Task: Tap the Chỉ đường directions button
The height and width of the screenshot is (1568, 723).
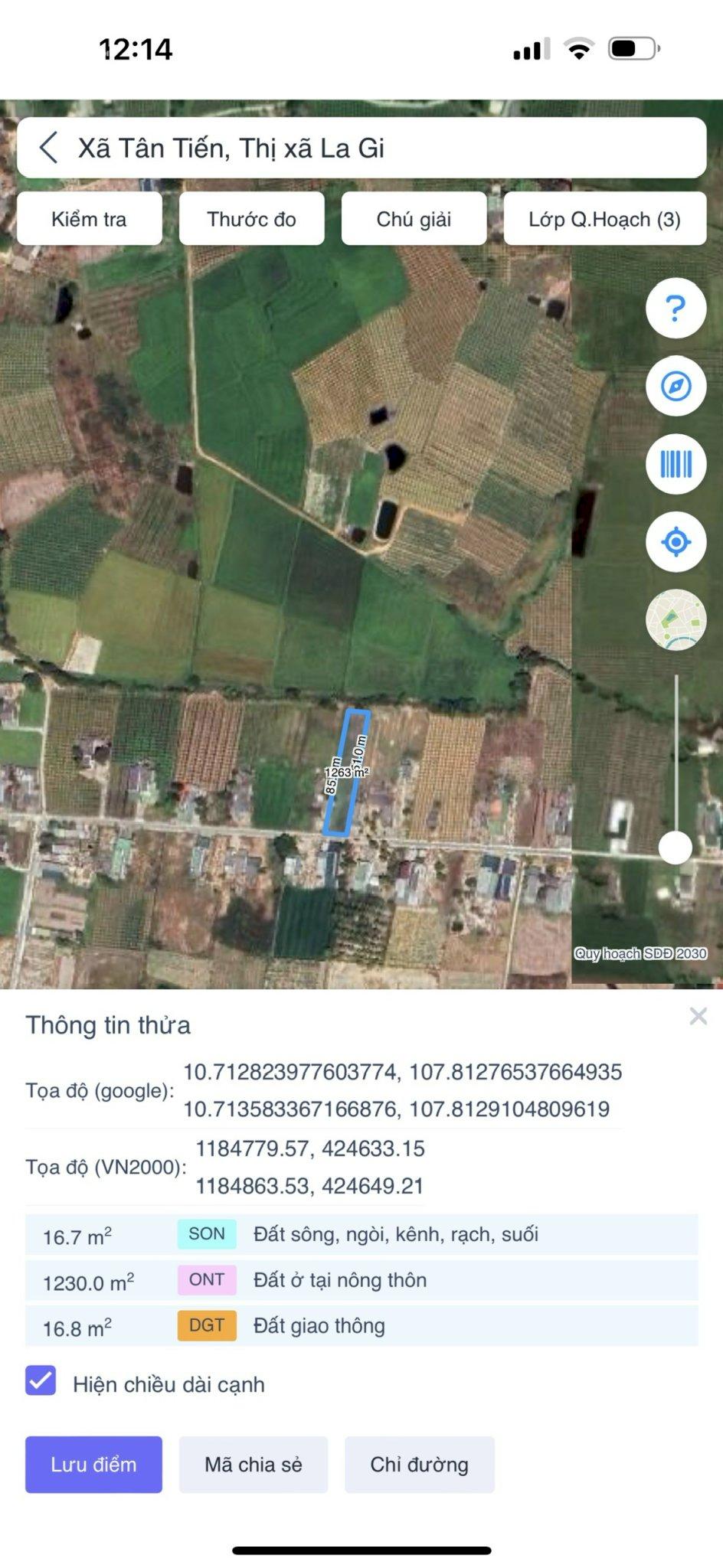Action: (420, 1465)
